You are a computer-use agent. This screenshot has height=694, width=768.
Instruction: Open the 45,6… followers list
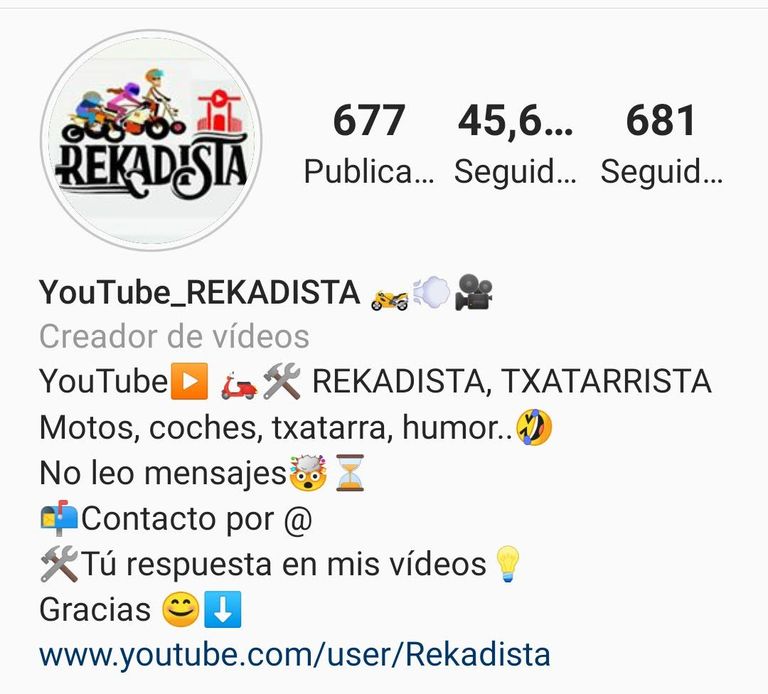pyautogui.click(x=515, y=145)
